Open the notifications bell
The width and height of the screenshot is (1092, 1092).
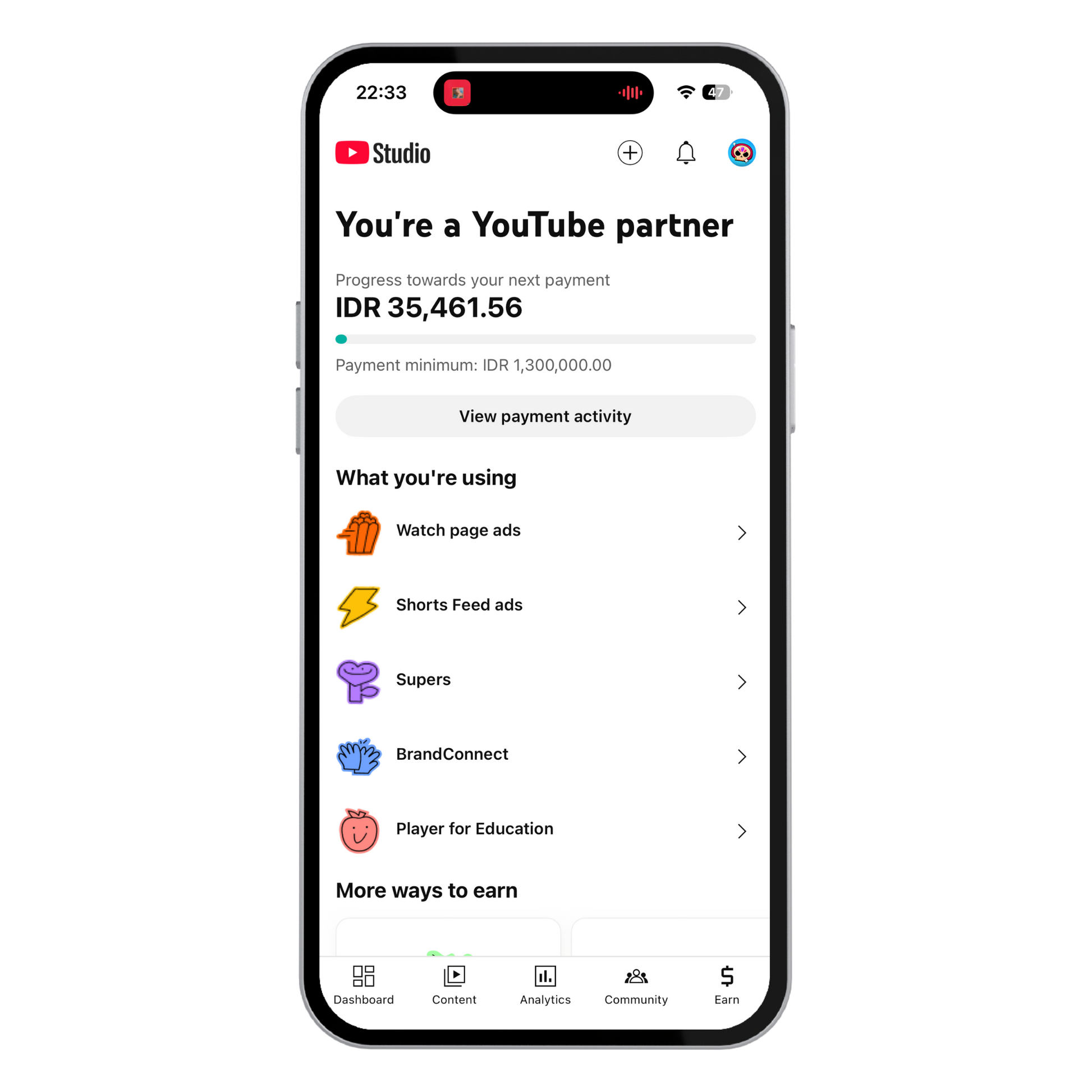(x=686, y=153)
